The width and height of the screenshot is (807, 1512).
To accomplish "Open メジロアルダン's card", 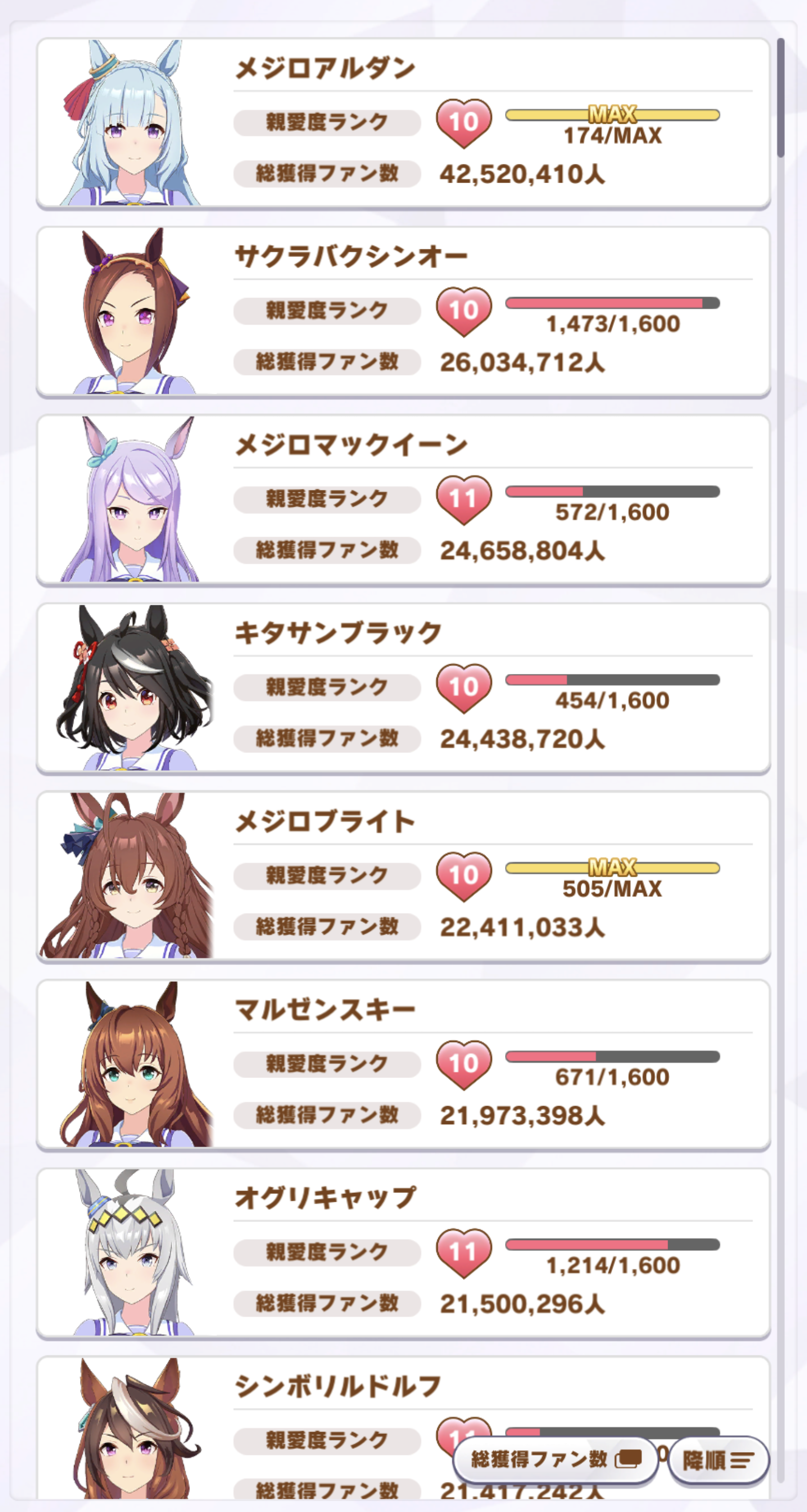I will [x=403, y=123].
